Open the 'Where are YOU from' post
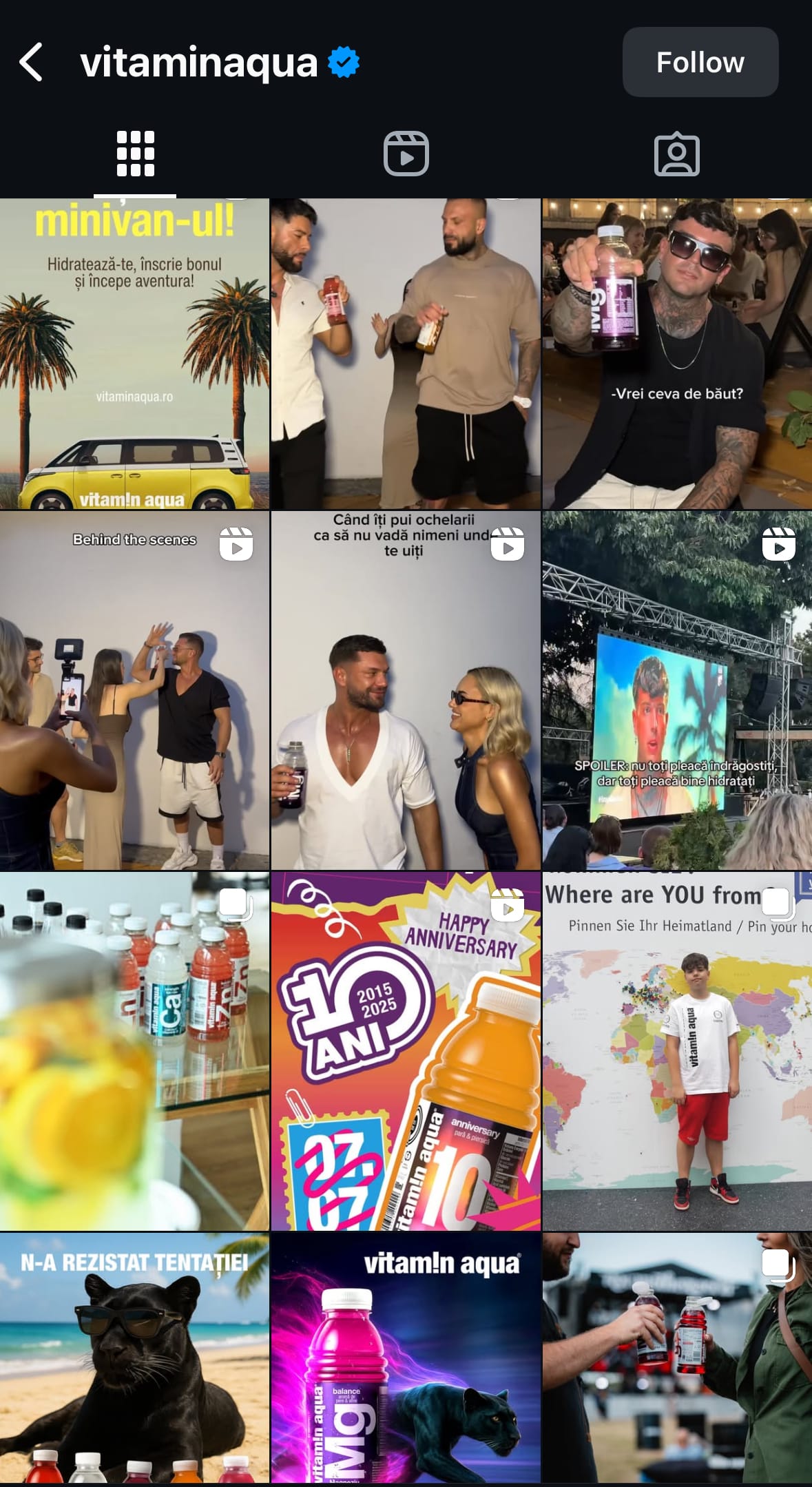The width and height of the screenshot is (812, 1487). (677, 1051)
